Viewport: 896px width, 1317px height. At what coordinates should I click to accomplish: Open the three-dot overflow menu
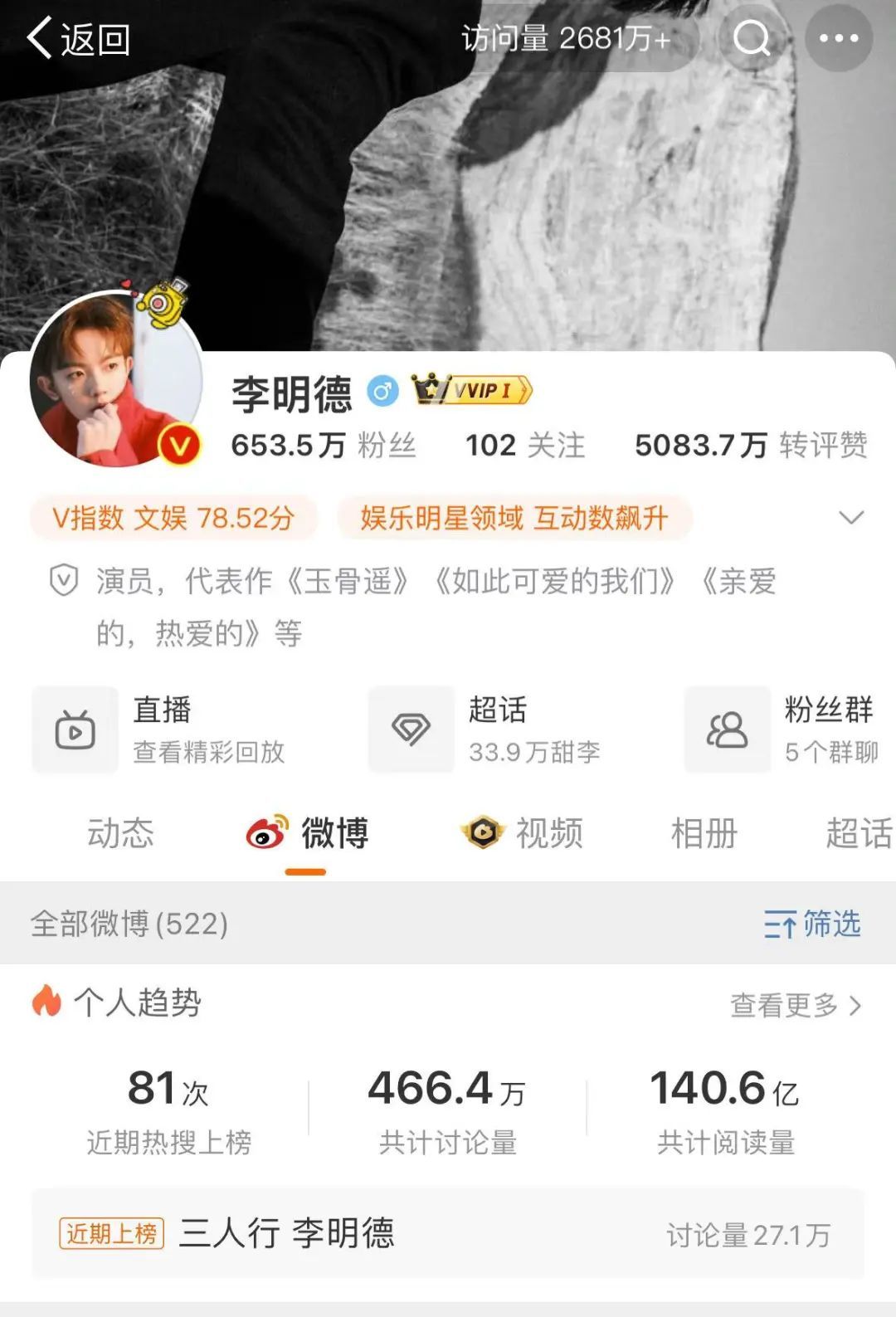[x=839, y=38]
